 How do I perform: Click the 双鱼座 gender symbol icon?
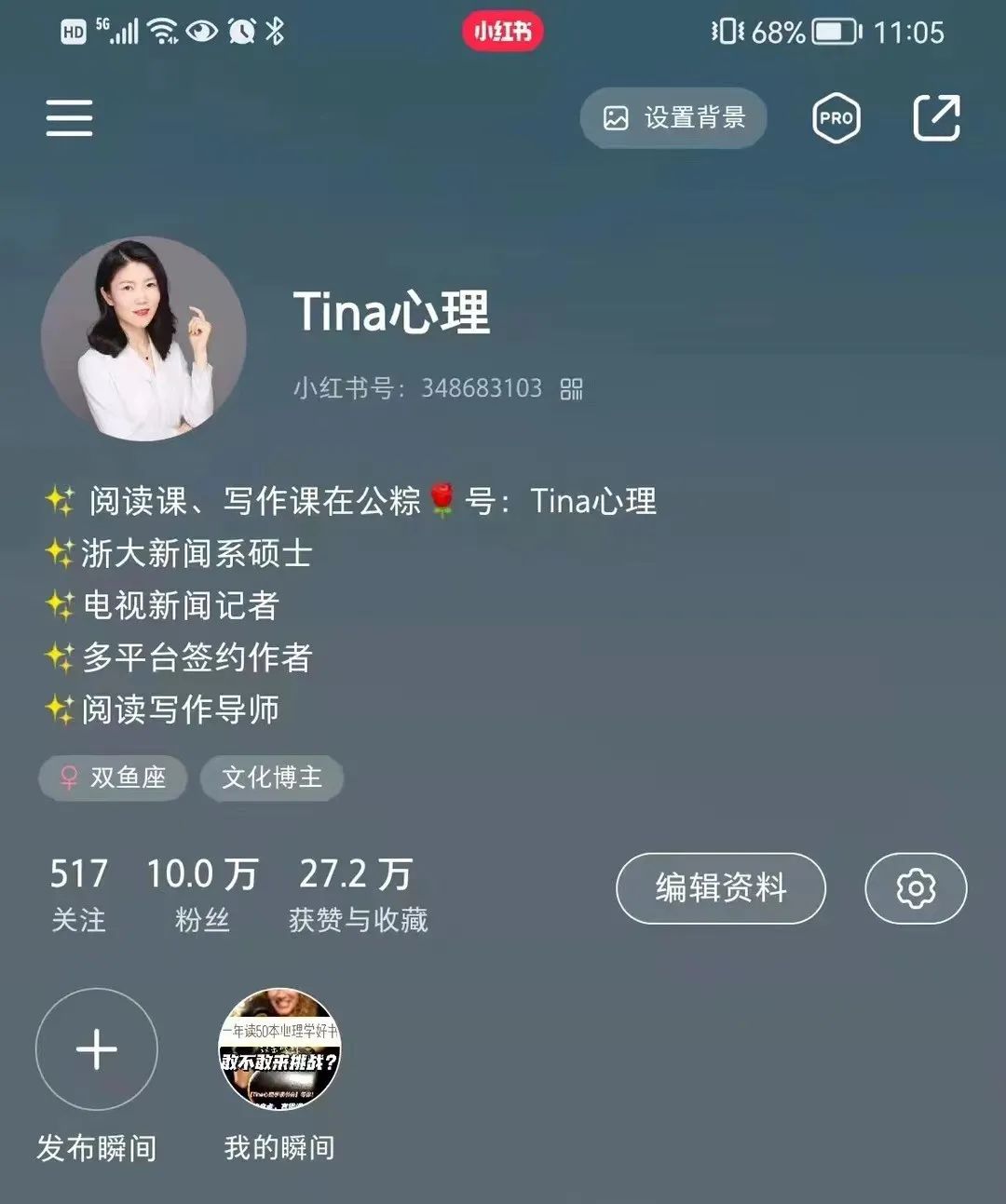[67, 778]
